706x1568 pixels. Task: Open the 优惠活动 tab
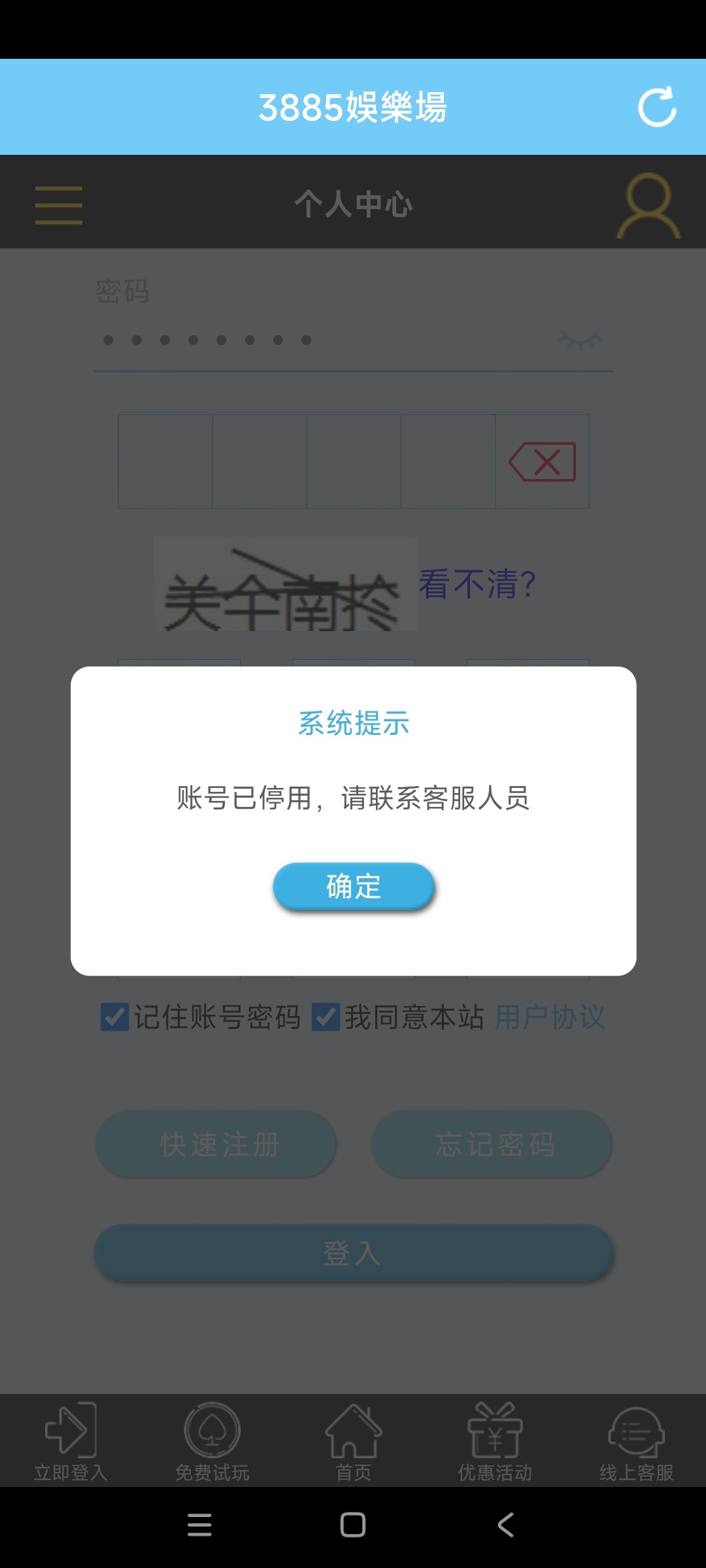pyautogui.click(x=495, y=1441)
